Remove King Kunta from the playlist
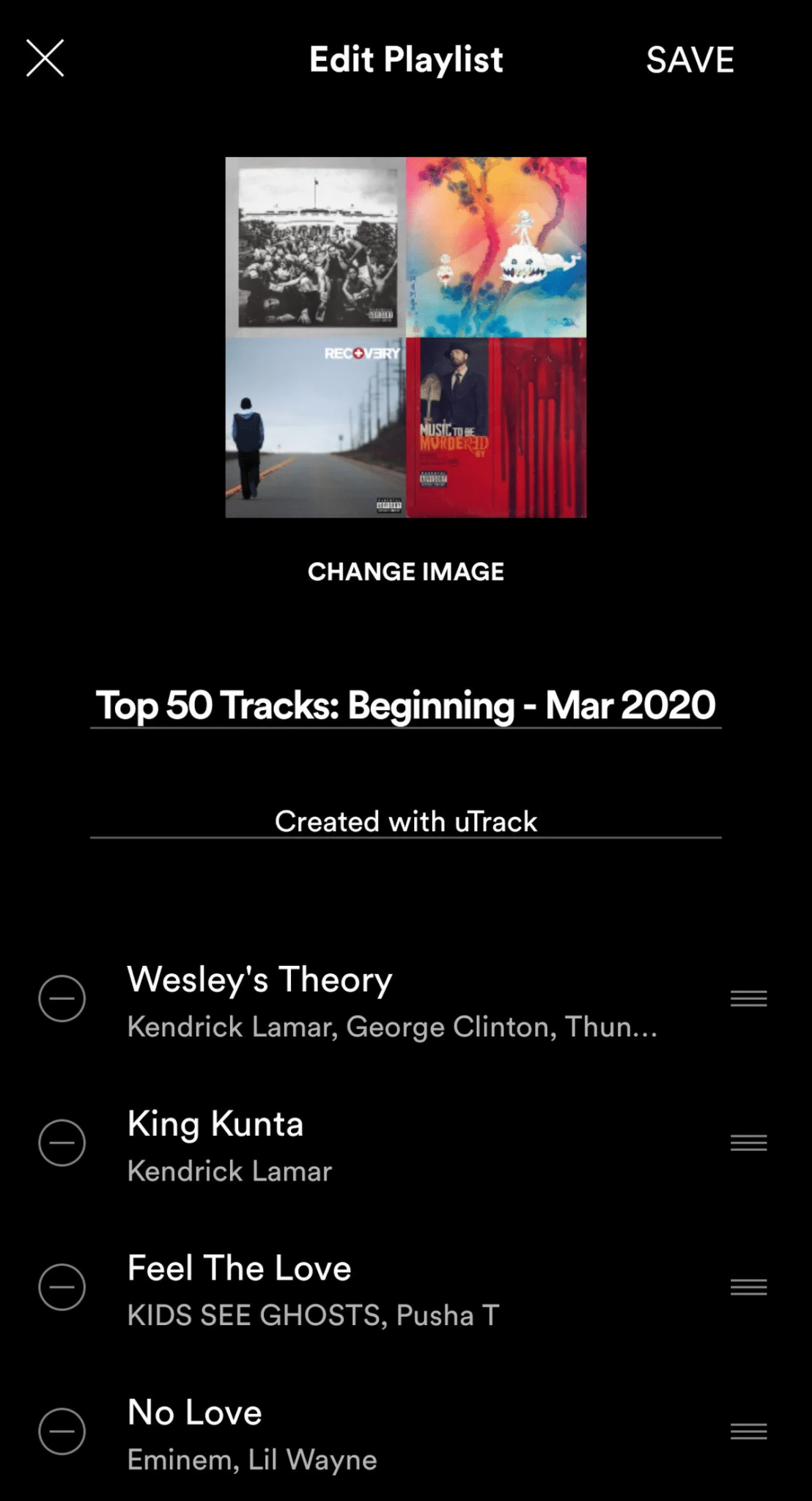 62,1143
